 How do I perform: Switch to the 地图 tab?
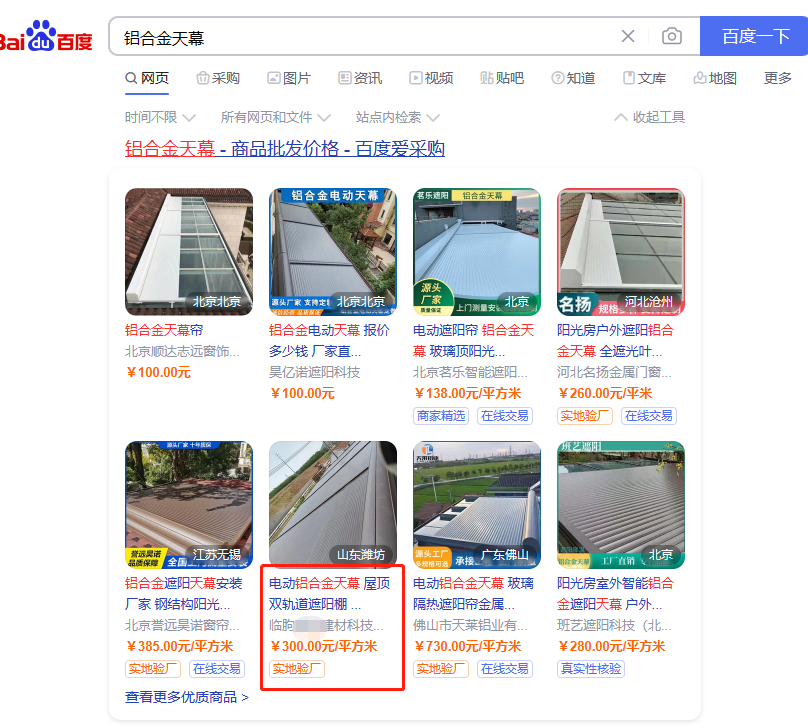pyautogui.click(x=714, y=78)
